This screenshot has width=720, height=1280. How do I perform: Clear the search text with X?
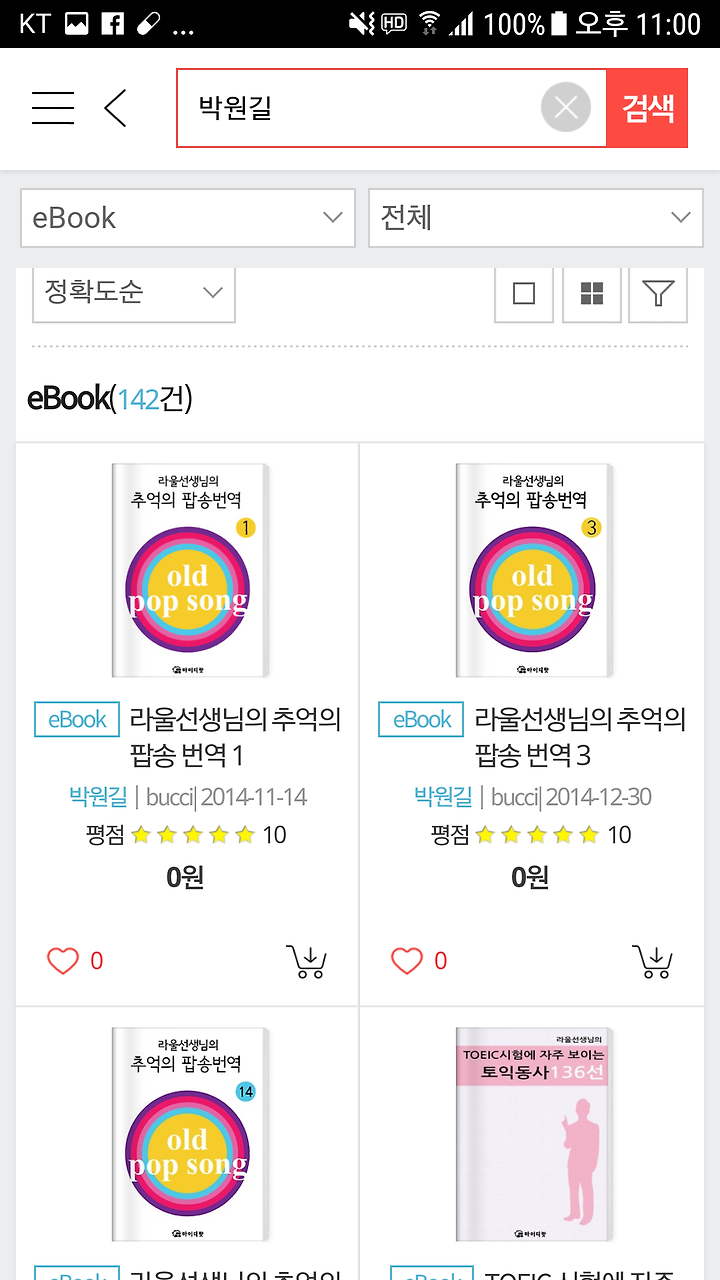click(x=566, y=108)
